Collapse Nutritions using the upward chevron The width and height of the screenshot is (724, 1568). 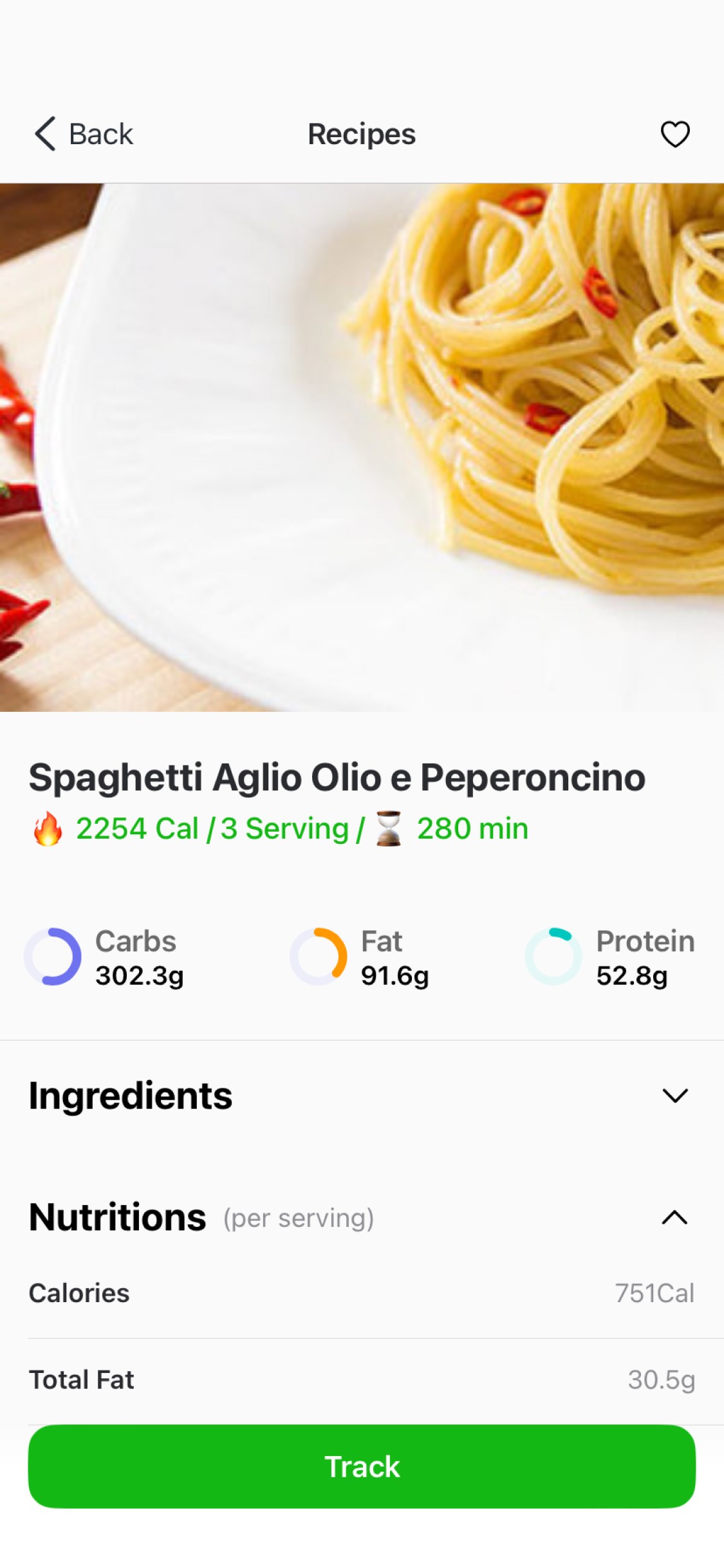[673, 1217]
